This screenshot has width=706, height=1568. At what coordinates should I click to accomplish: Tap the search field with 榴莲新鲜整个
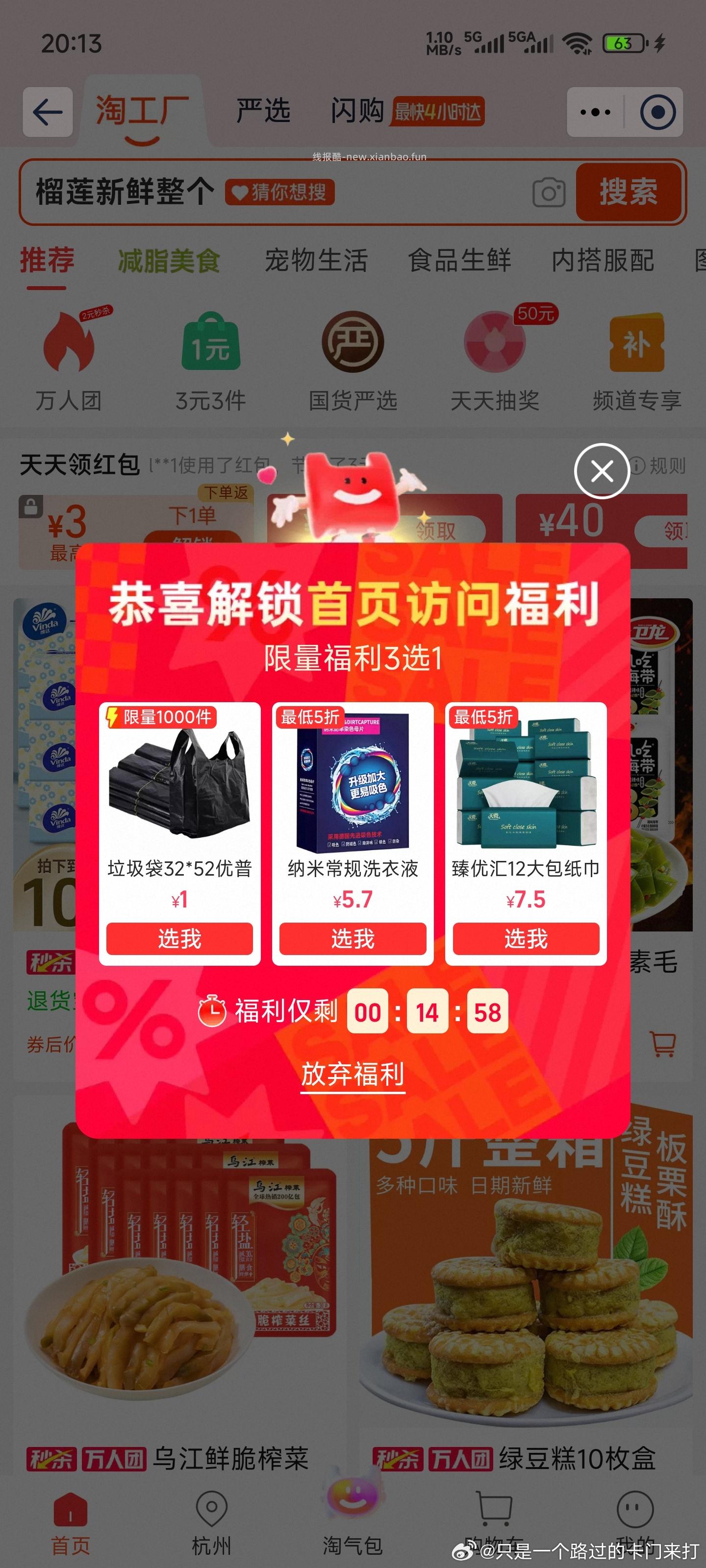[274, 193]
